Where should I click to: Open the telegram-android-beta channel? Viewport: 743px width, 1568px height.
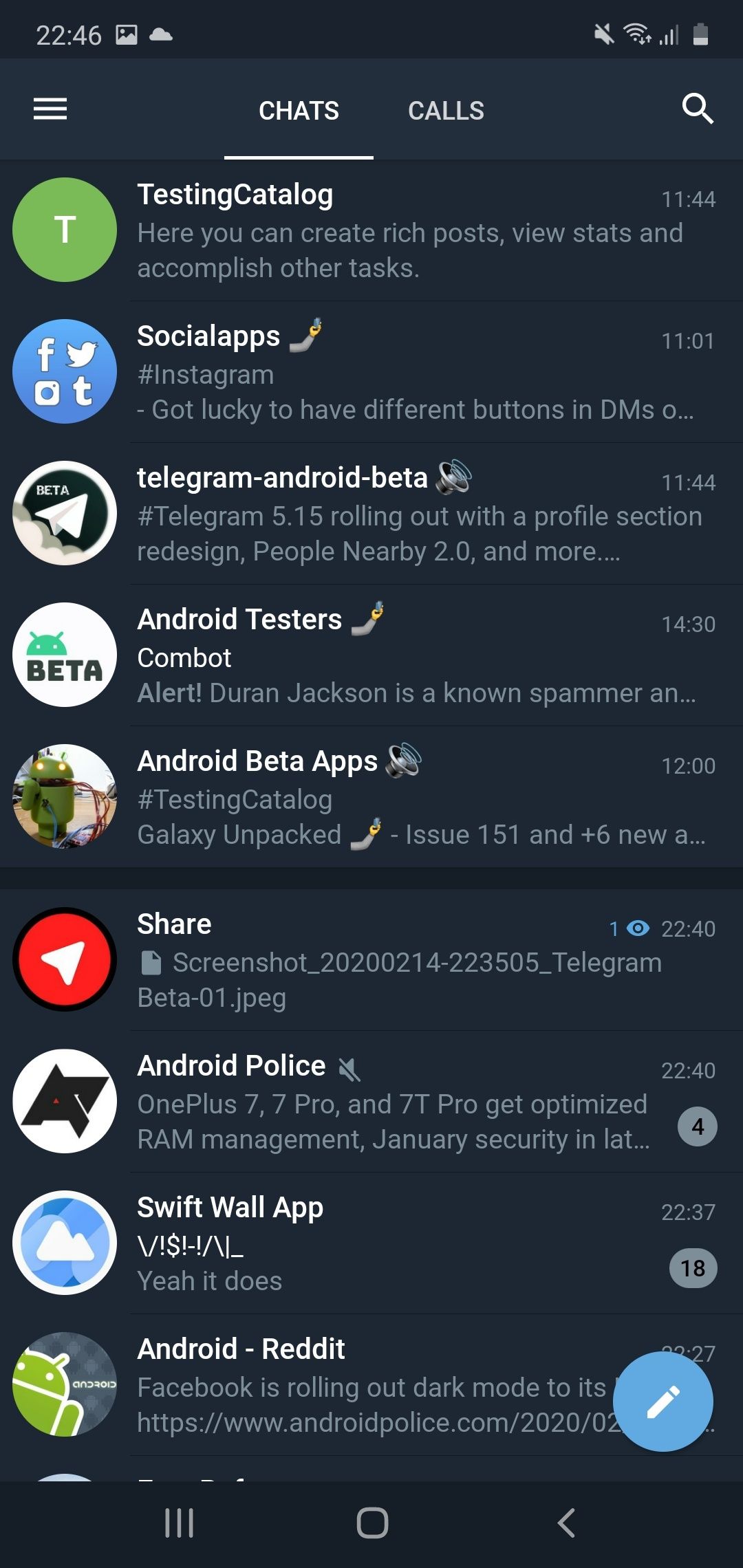coord(371,513)
